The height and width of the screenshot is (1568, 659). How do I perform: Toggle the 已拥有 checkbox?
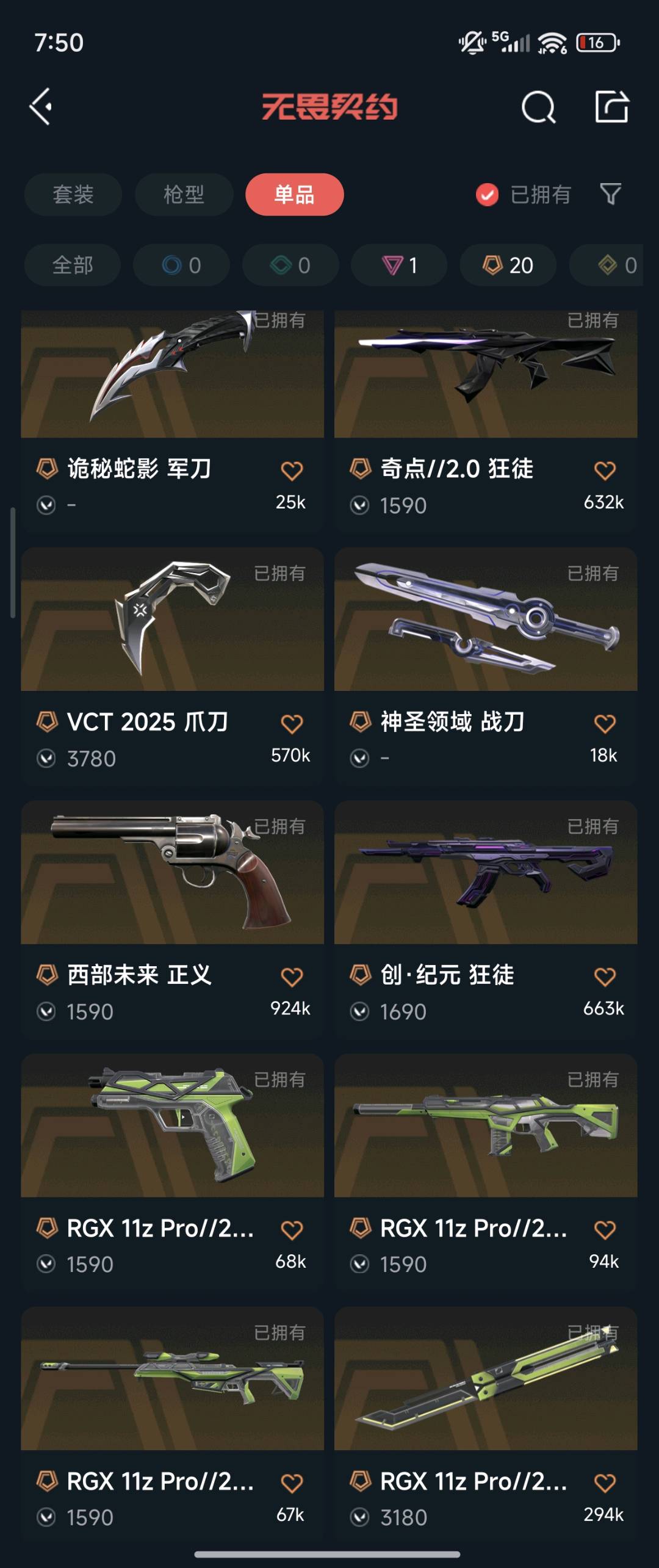pos(487,195)
